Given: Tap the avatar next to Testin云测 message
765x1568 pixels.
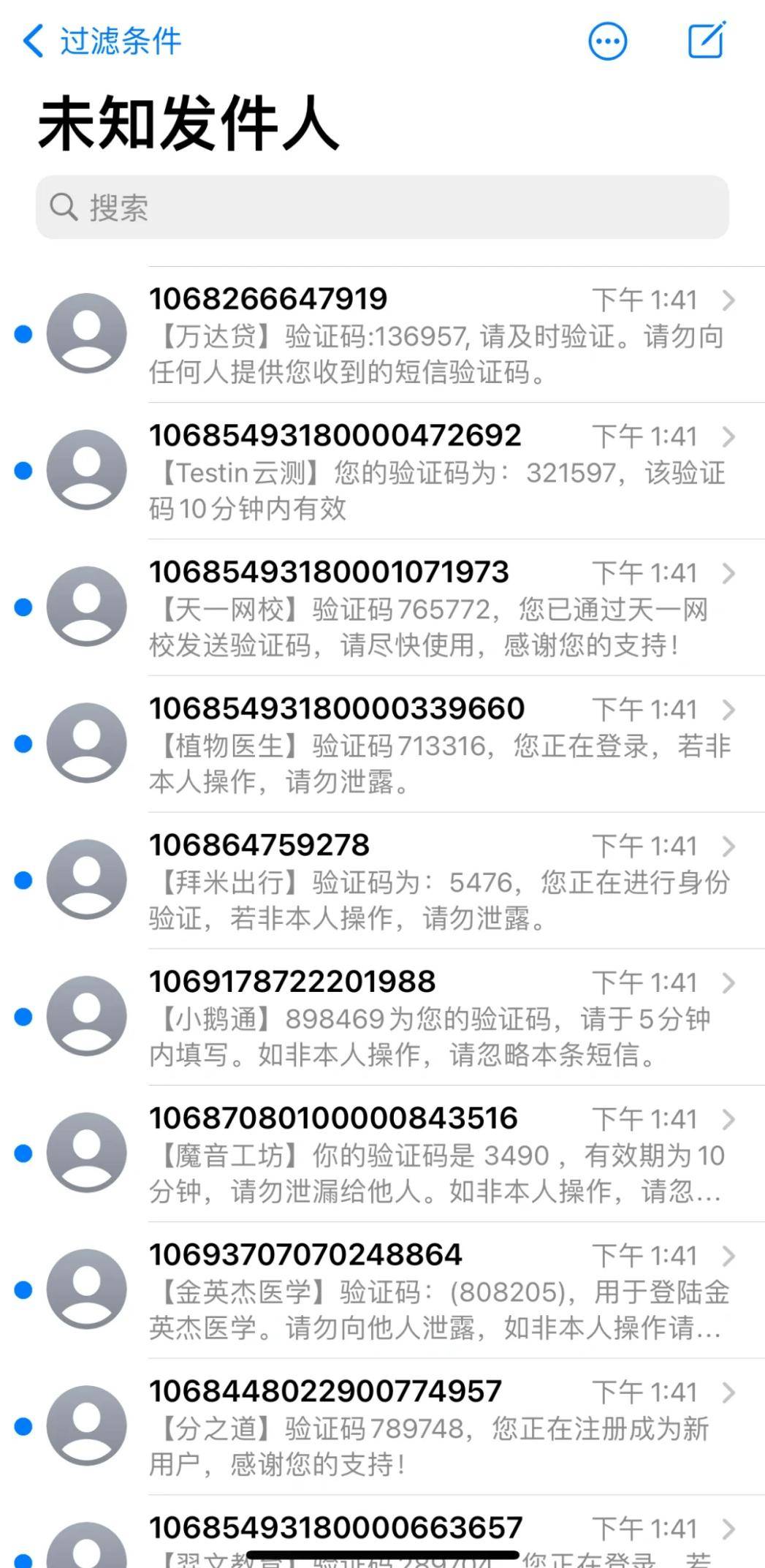Looking at the screenshot, I should (85, 471).
